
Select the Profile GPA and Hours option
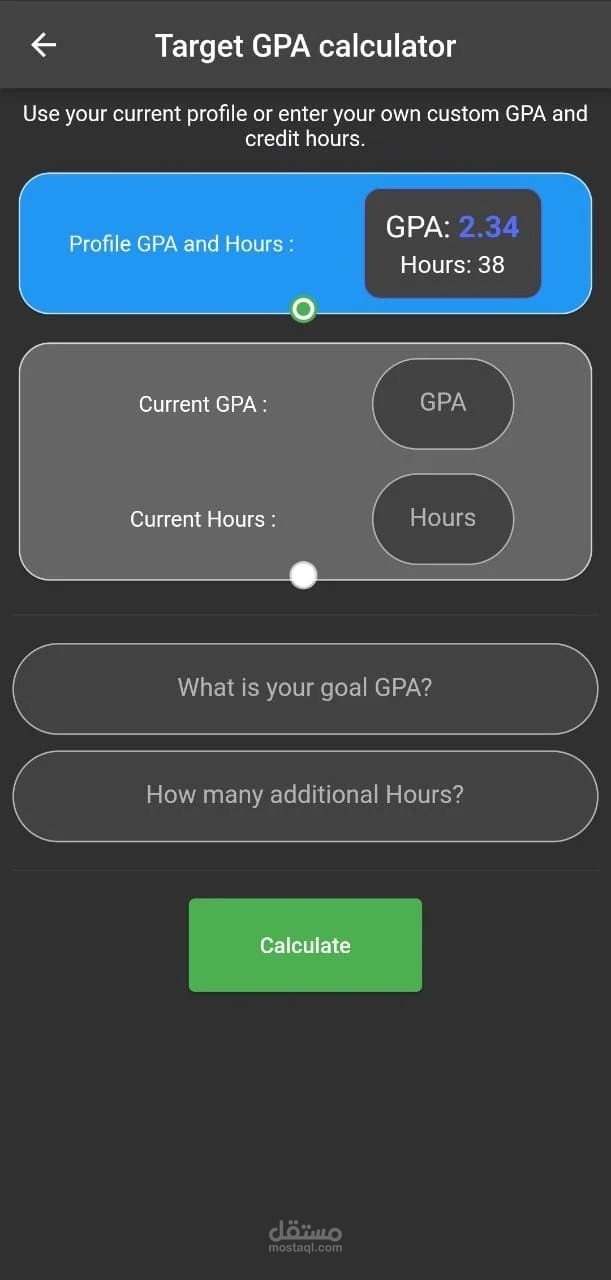click(x=303, y=309)
